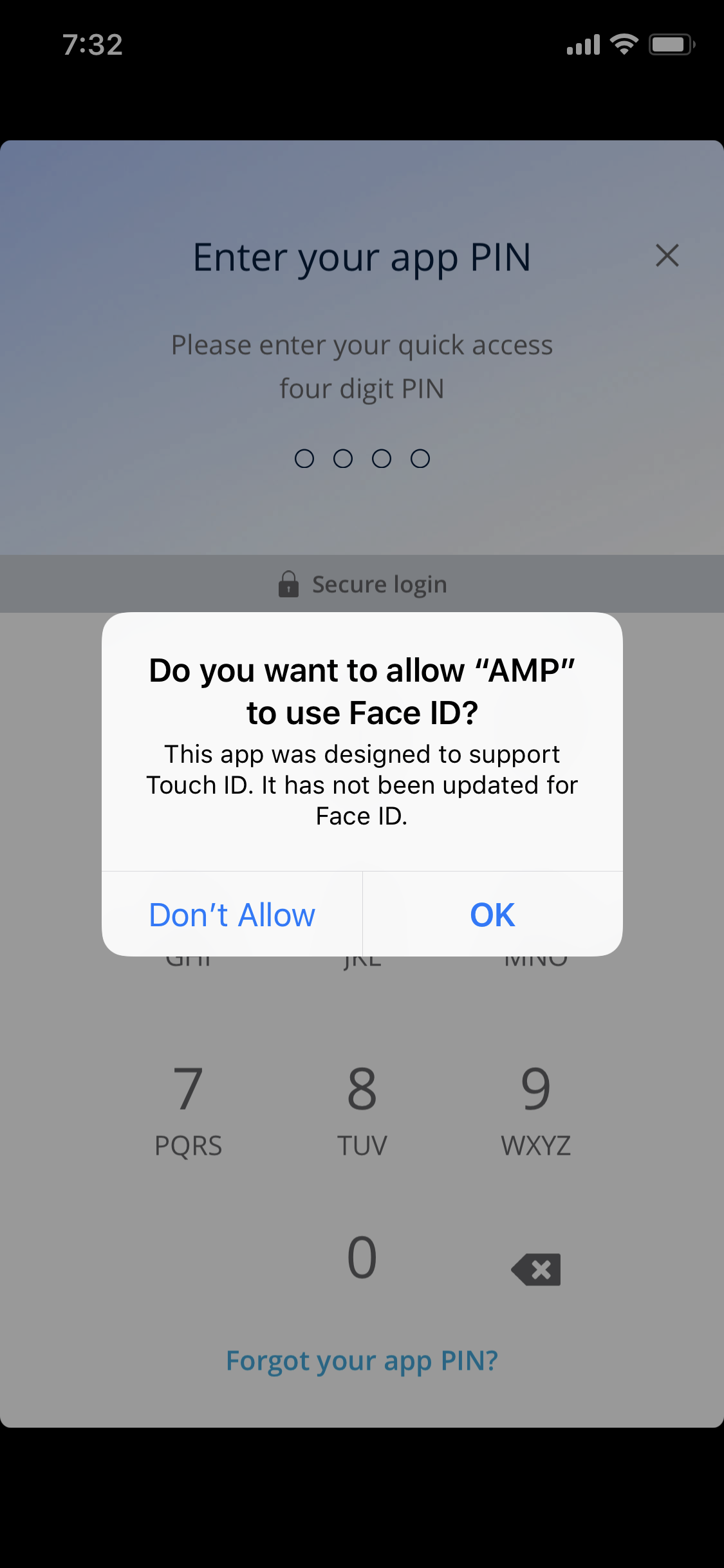Tap Don't Allow on Face ID prompt
Screen dimensions: 724x1568
click(x=232, y=914)
